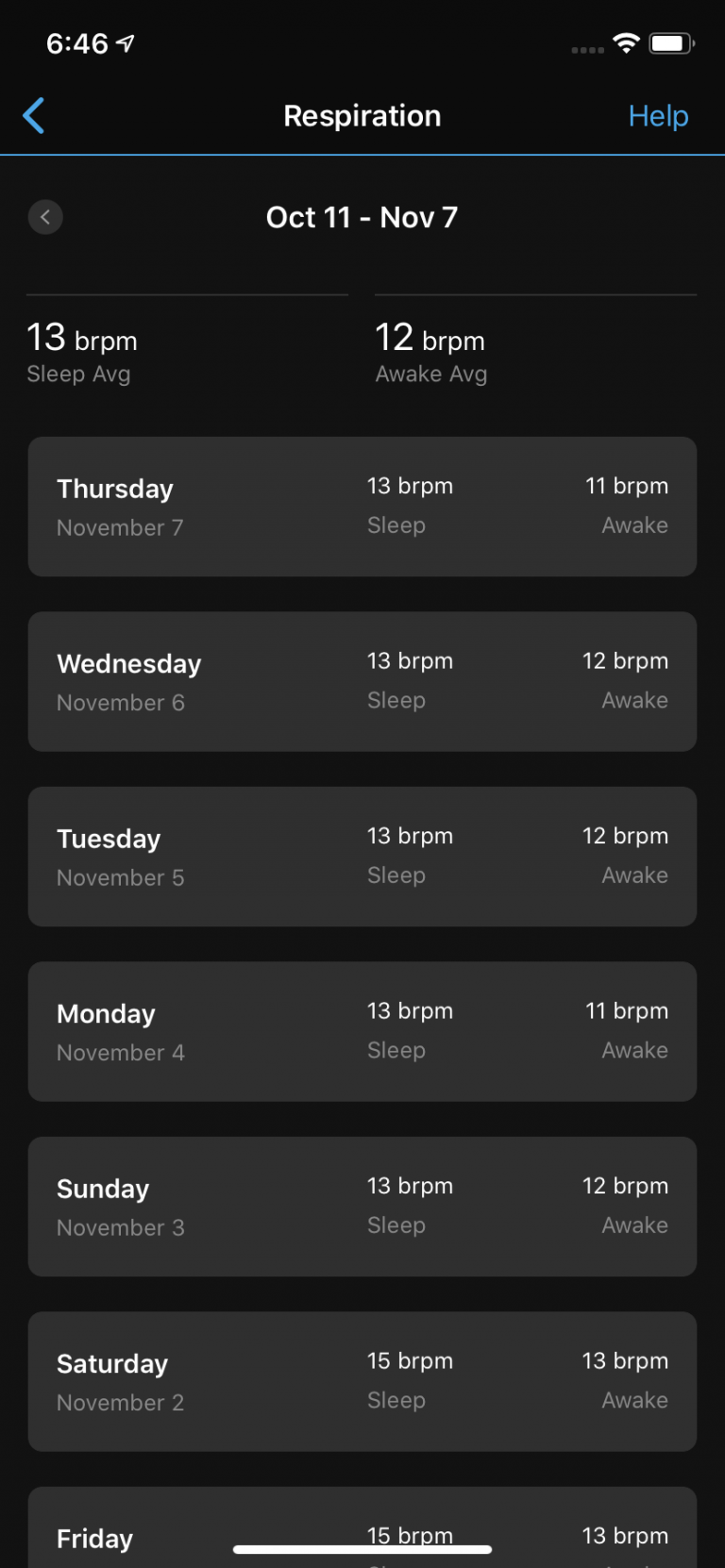Tap the back navigation arrow

[x=33, y=115]
